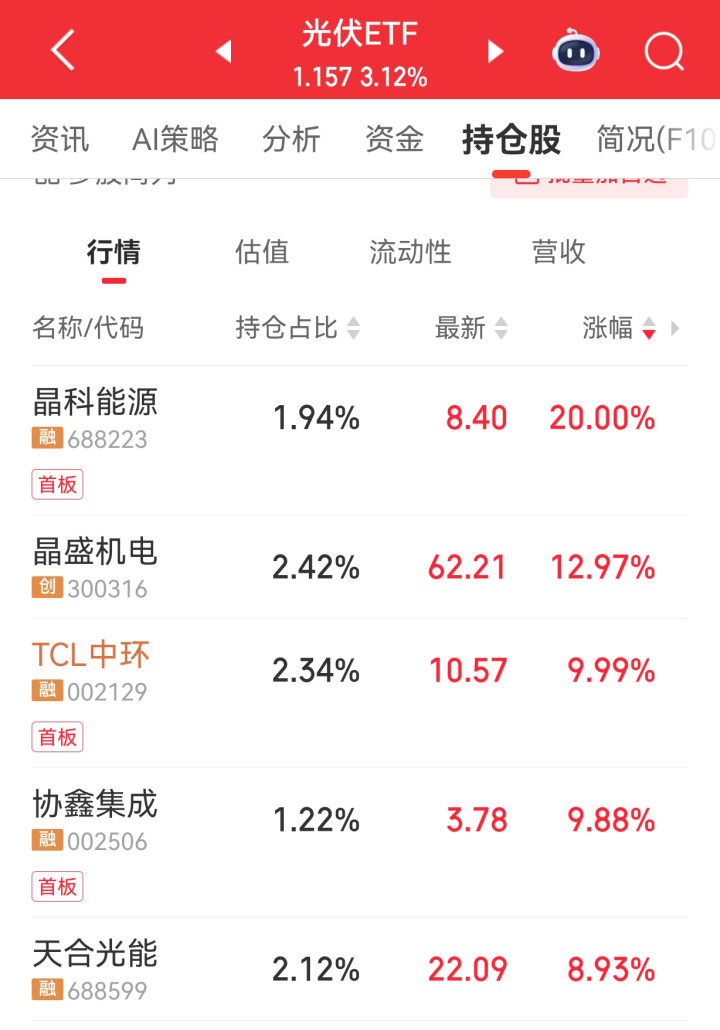Select the 简况(F10) tab
The height and width of the screenshot is (1030, 720).
pyautogui.click(x=656, y=139)
